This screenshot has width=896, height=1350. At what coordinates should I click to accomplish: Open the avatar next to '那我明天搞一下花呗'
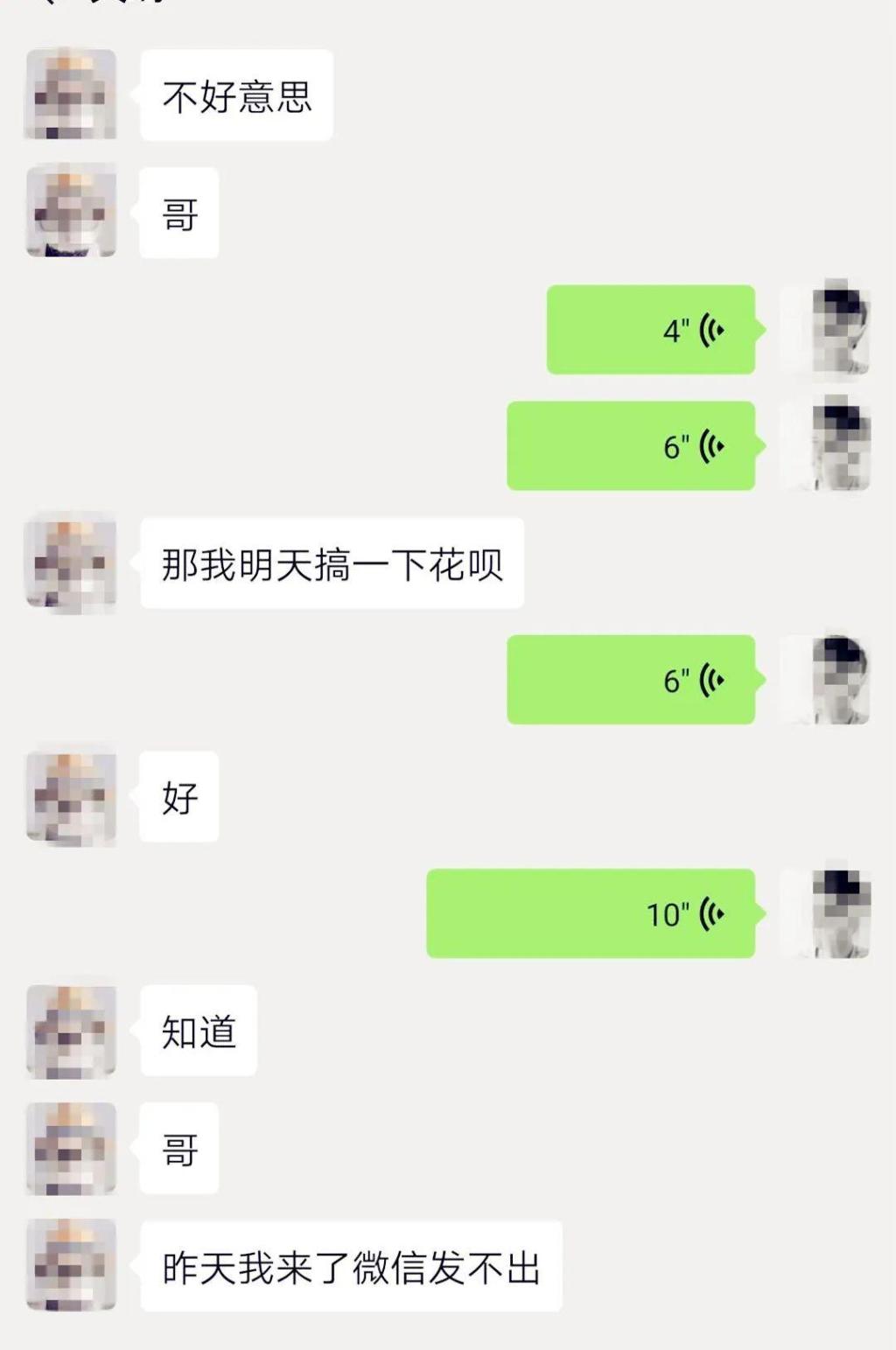71,563
